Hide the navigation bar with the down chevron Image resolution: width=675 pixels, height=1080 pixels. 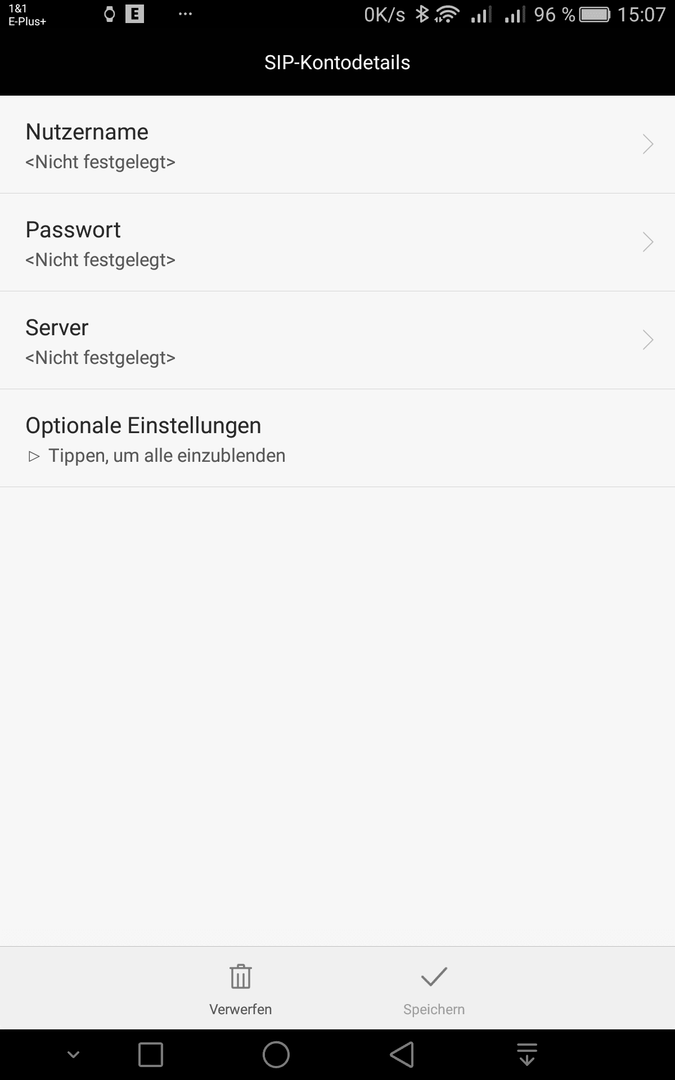(73, 1055)
